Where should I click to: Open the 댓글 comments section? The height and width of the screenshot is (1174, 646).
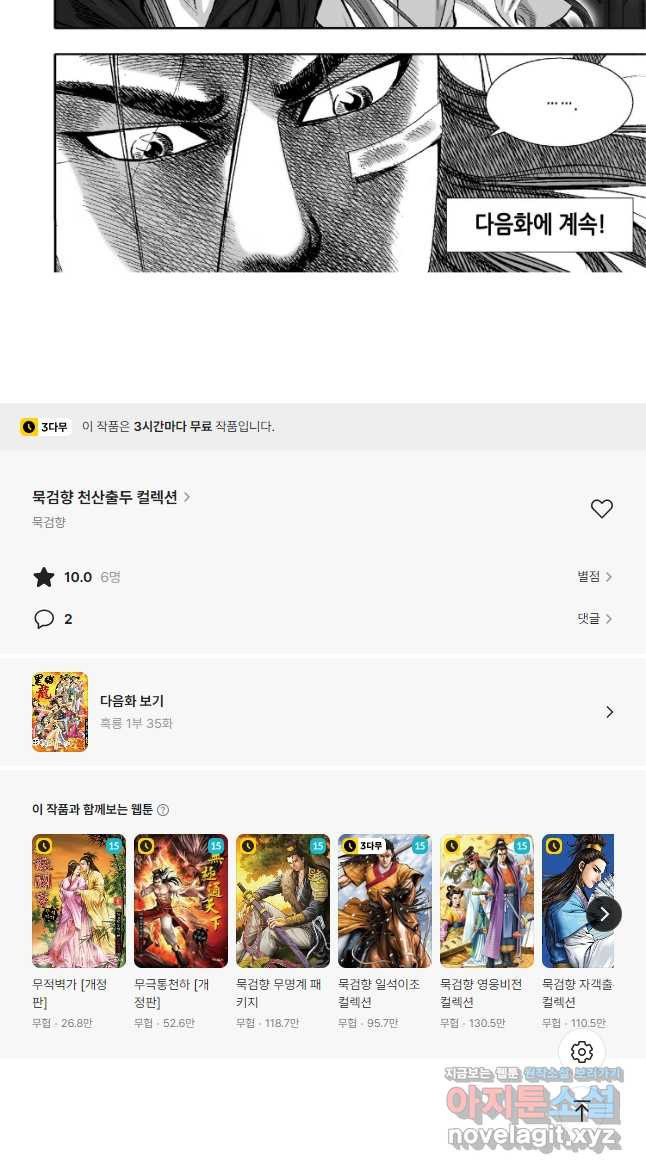(x=594, y=619)
